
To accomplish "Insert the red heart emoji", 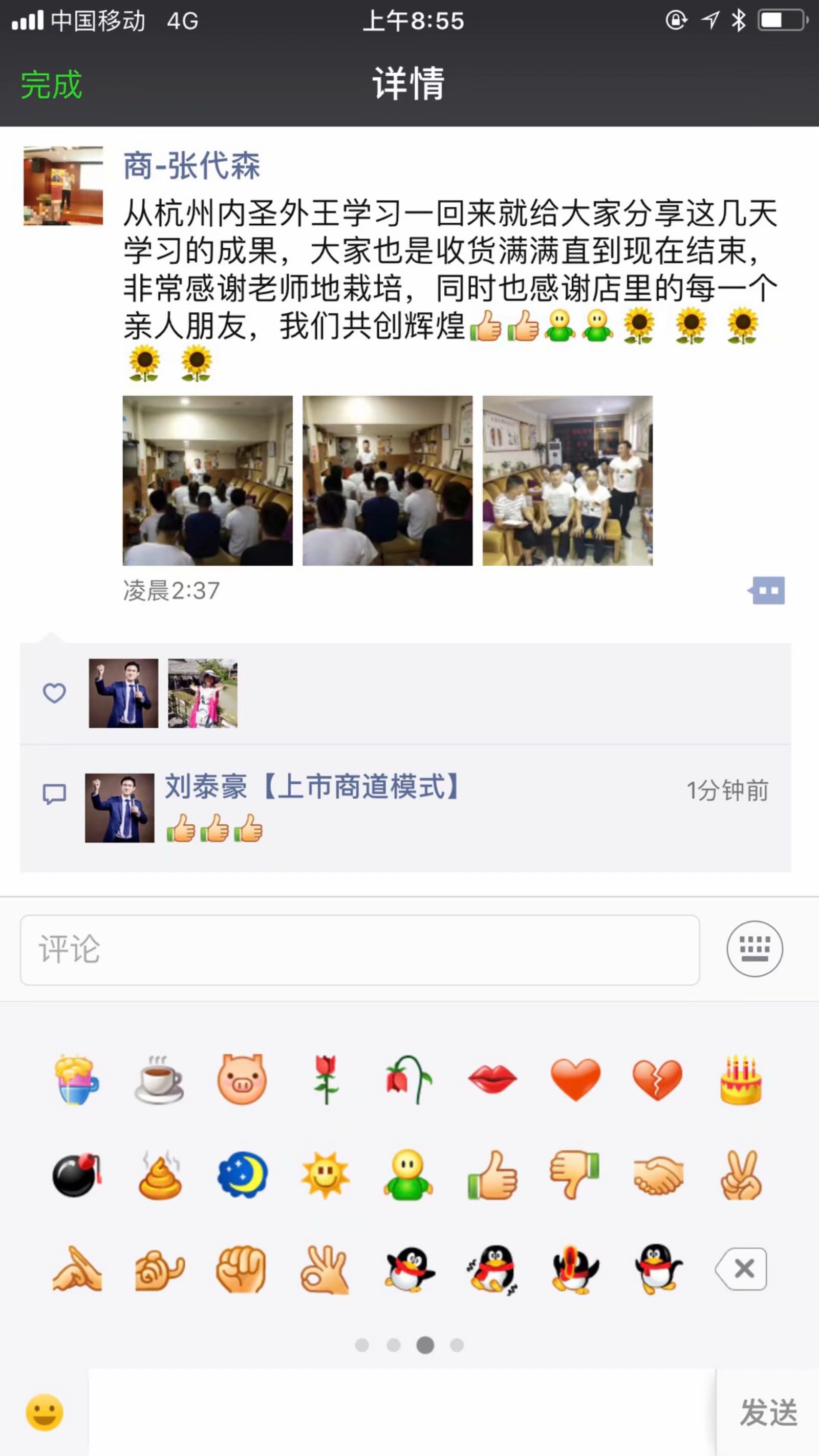I will coord(575,1079).
